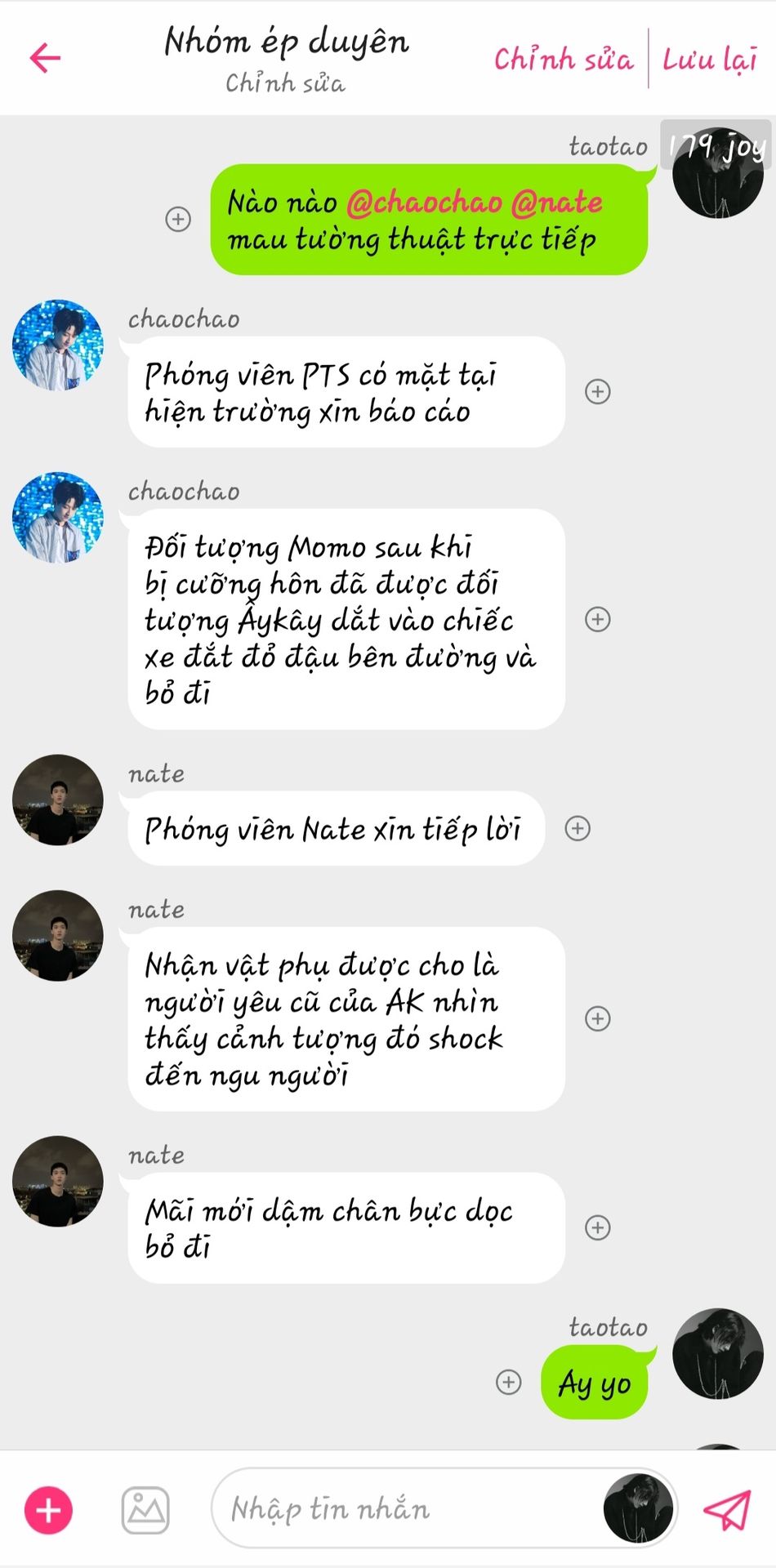Tap plus icon beside "Nào nào @chaochao" message
This screenshot has height=1568, width=776.
pyautogui.click(x=178, y=219)
